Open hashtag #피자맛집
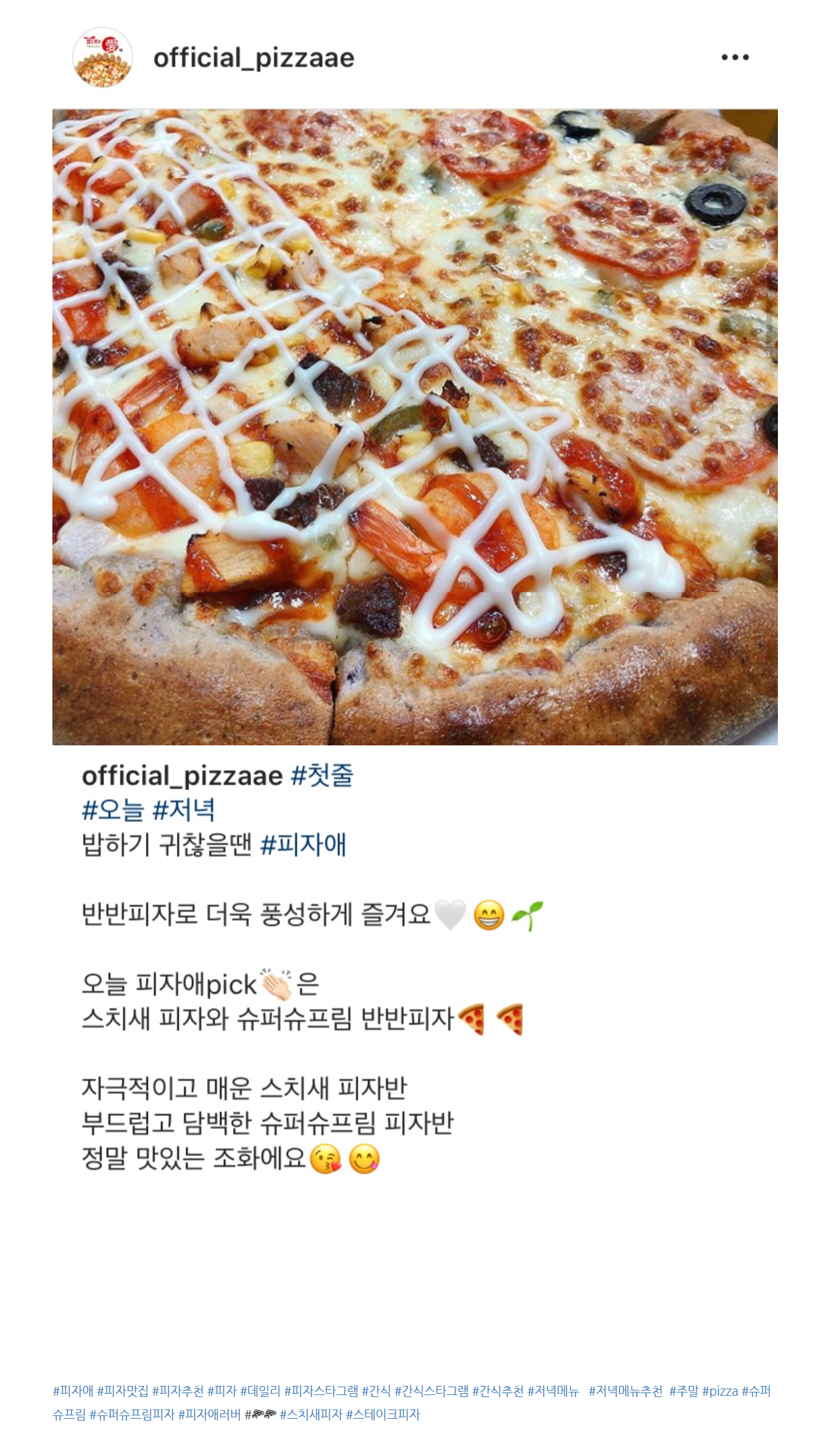The image size is (827, 1456). tap(122, 1391)
